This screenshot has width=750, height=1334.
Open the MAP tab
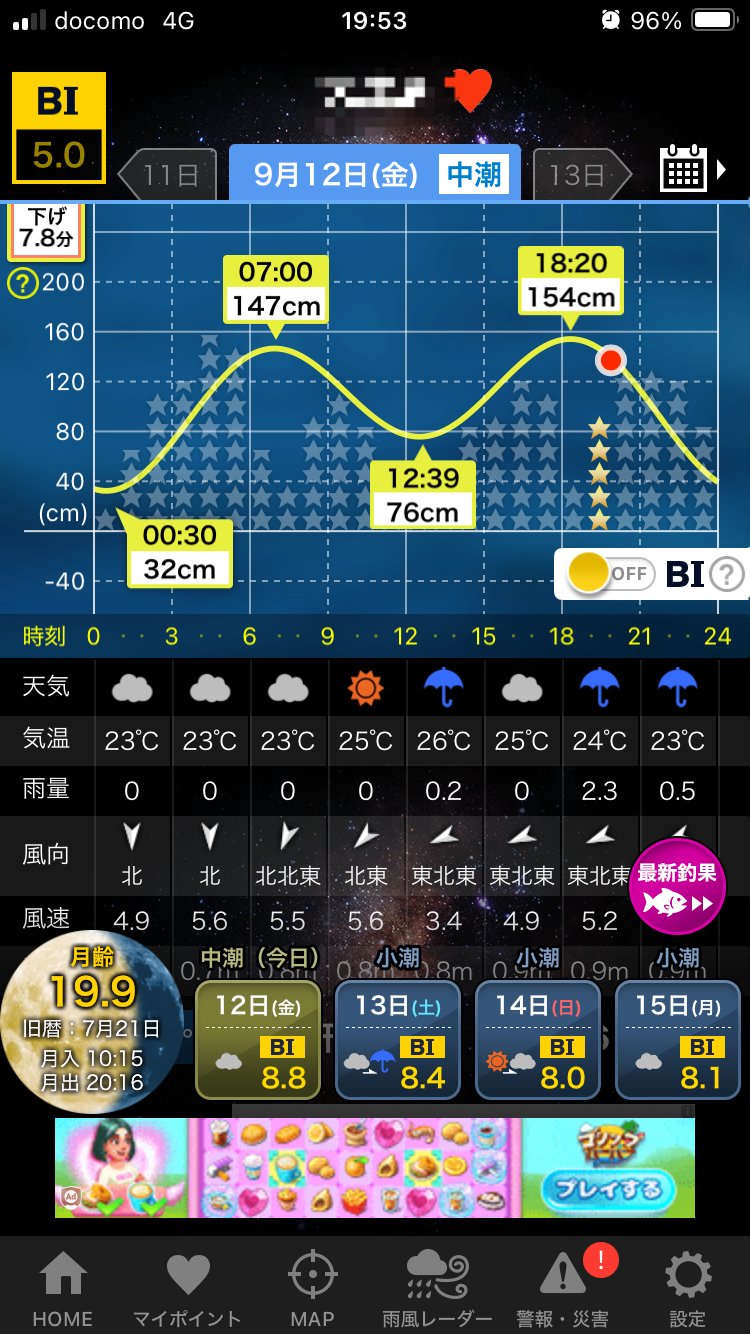click(x=312, y=1288)
